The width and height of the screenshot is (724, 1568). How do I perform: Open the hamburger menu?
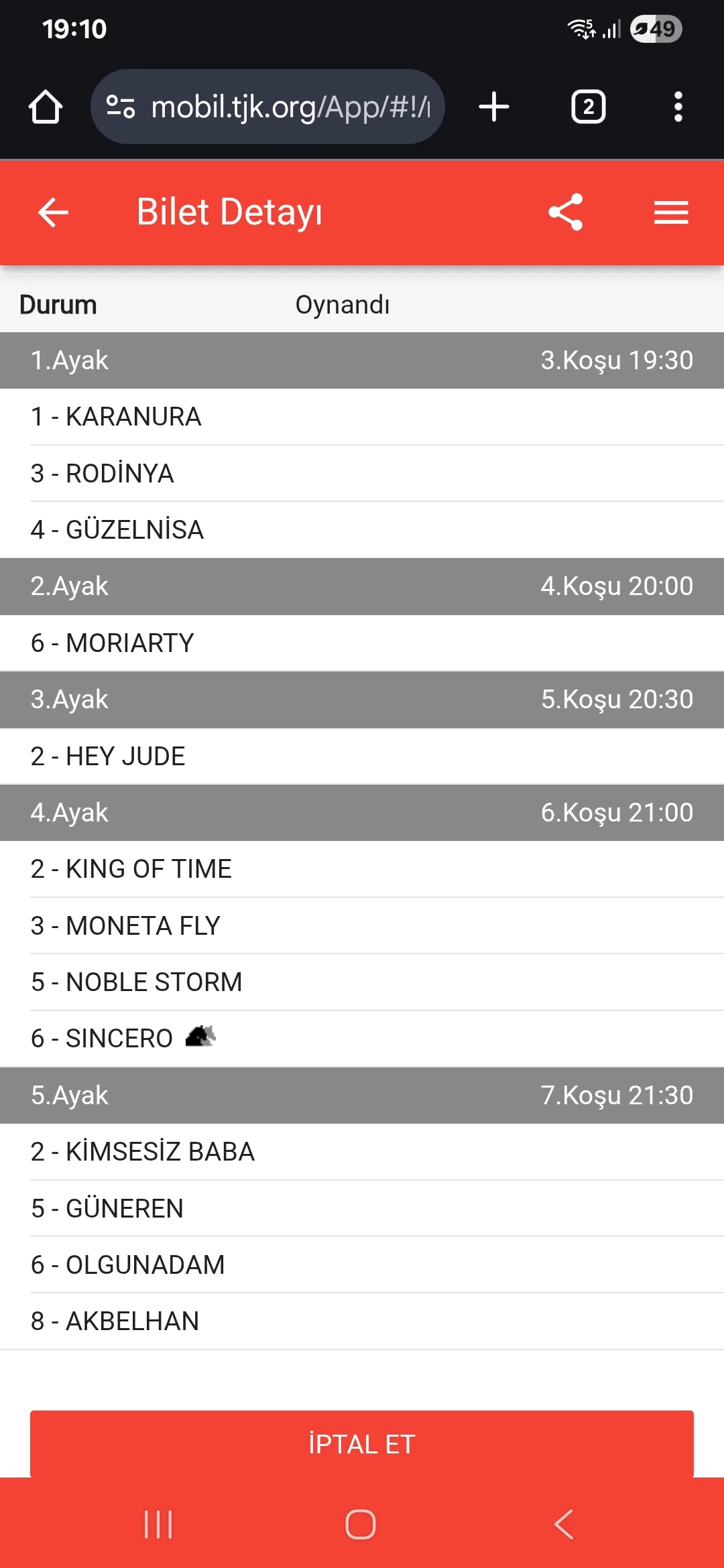pyautogui.click(x=671, y=212)
